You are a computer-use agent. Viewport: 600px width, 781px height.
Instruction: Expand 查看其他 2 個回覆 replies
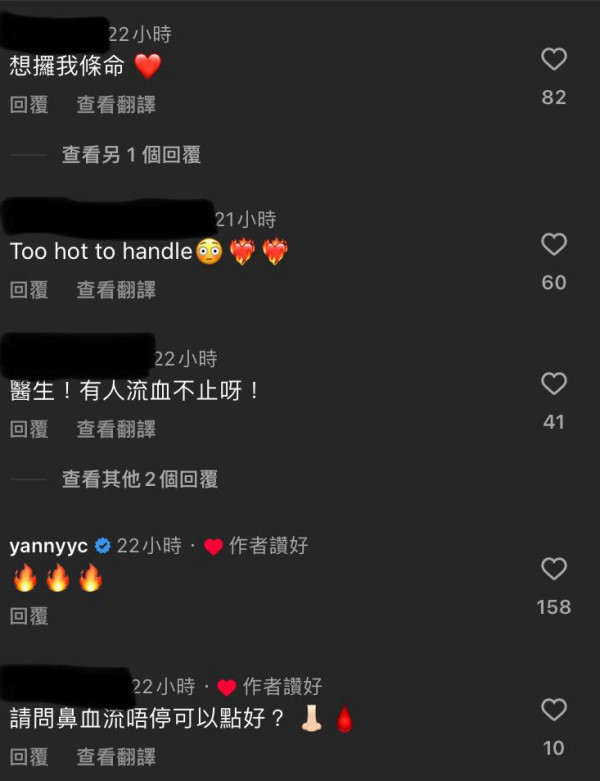tap(140, 480)
